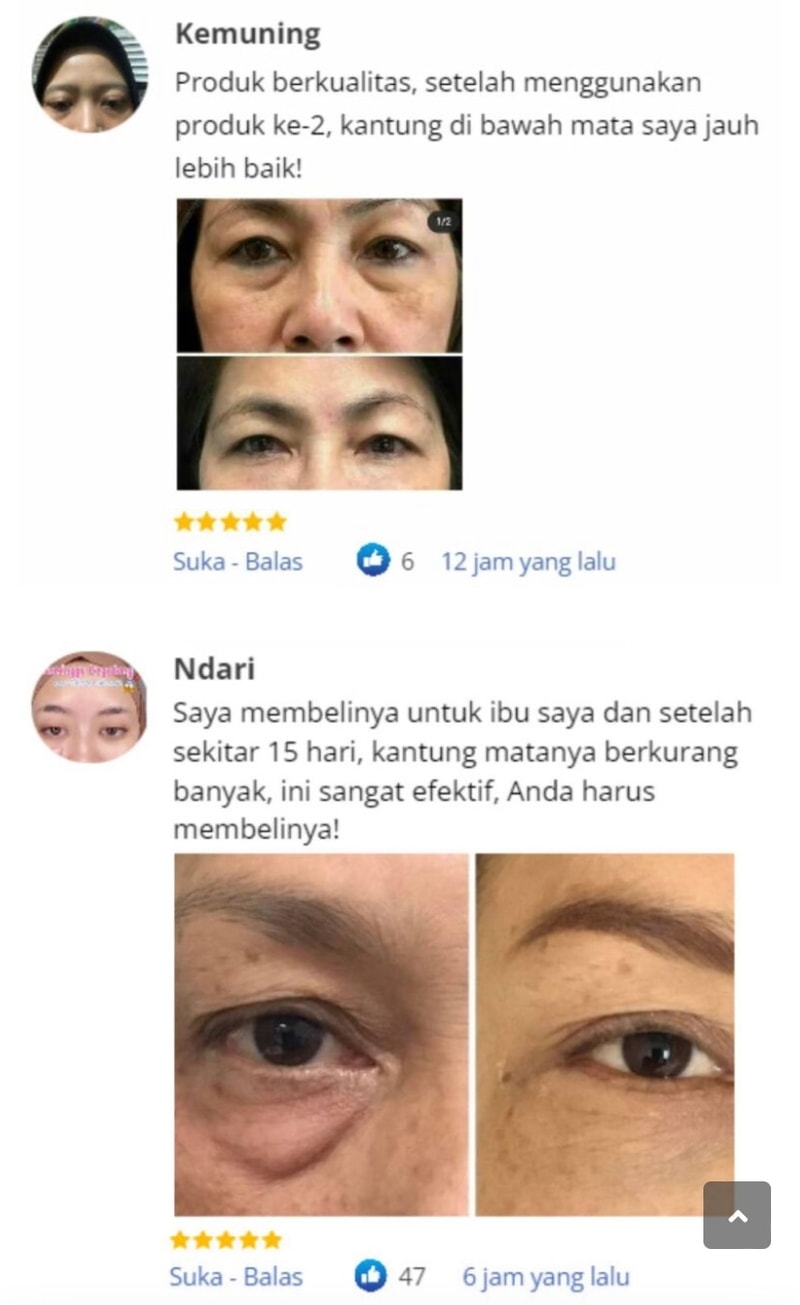The width and height of the screenshot is (800, 1305).
Task: Tap Balas under Ndari's review
Action: click(x=272, y=1277)
